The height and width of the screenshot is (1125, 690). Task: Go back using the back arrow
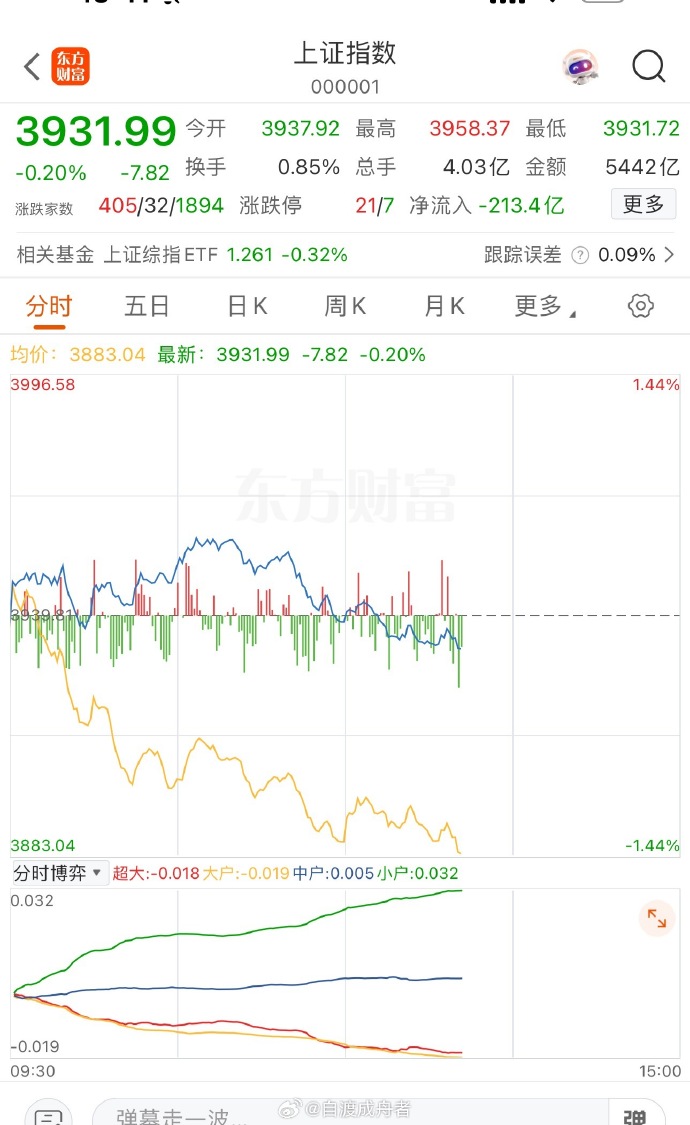[x=32, y=67]
